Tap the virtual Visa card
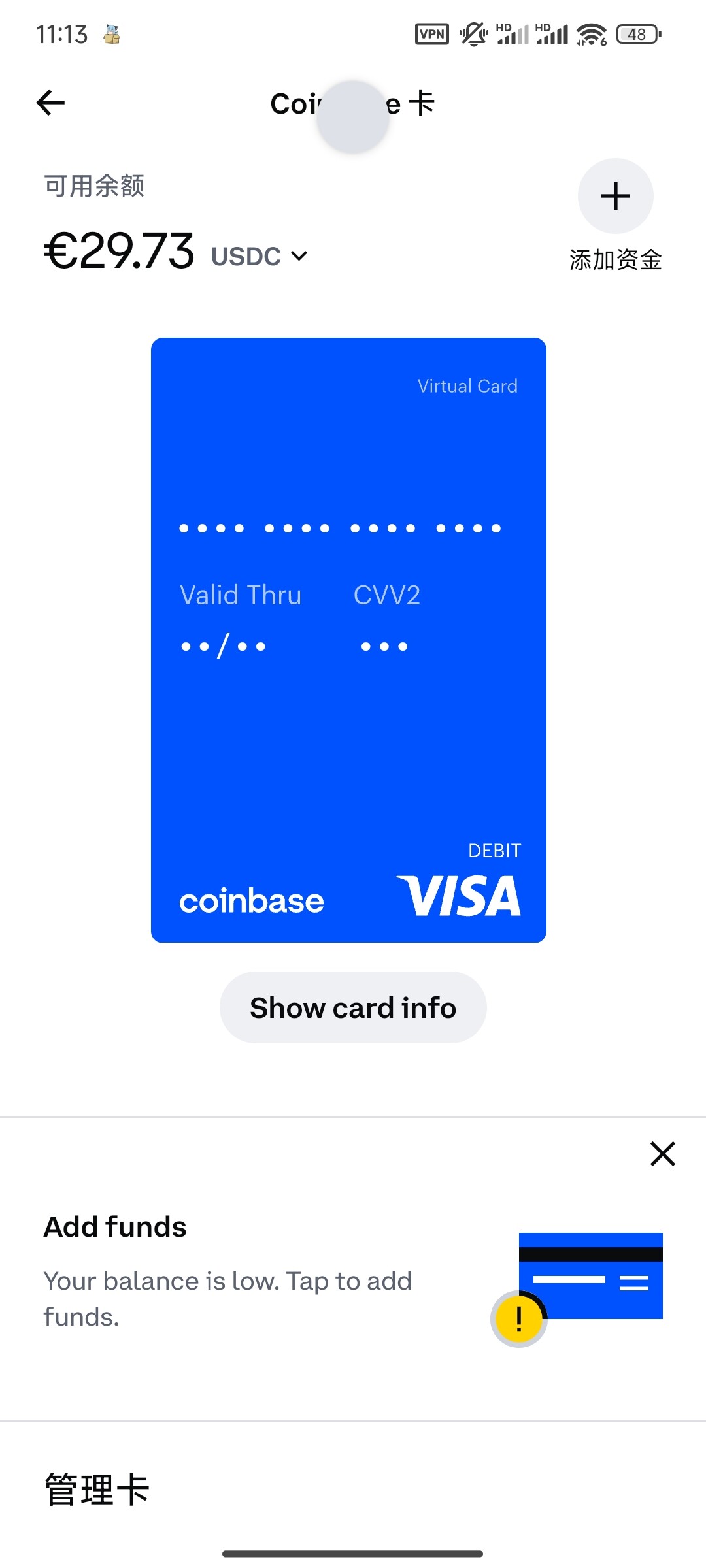Screen dimensions: 706x1568 [348, 640]
